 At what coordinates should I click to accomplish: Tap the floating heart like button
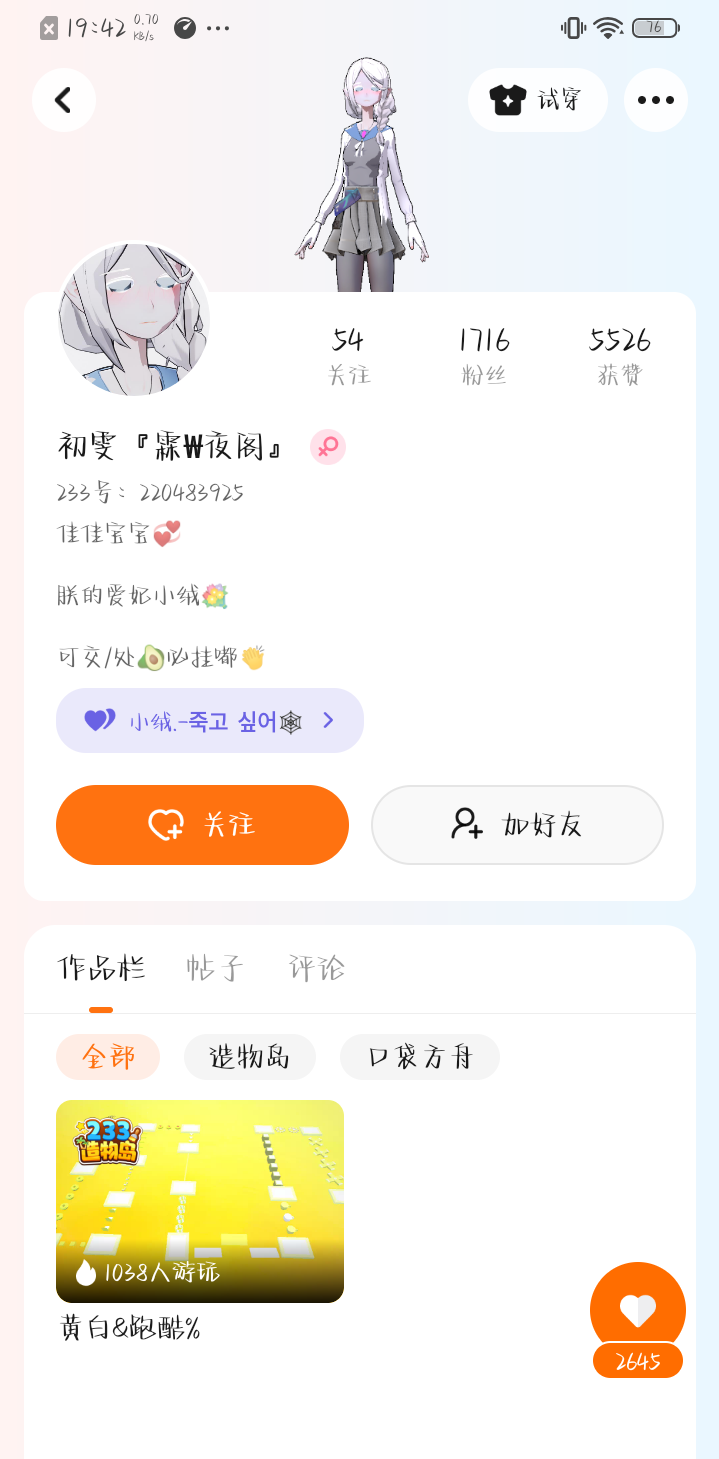pyautogui.click(x=638, y=1309)
